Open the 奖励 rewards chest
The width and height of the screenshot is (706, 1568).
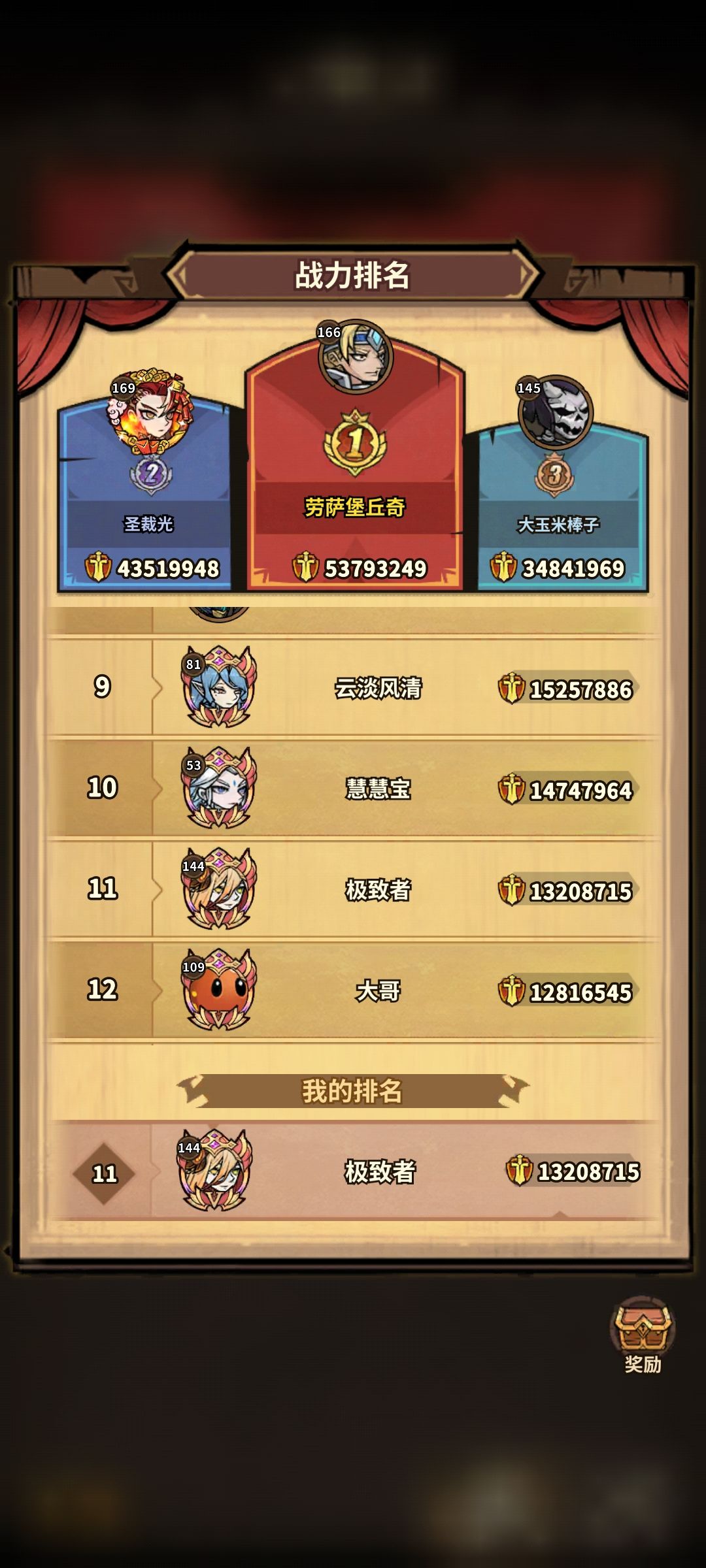point(642,1335)
